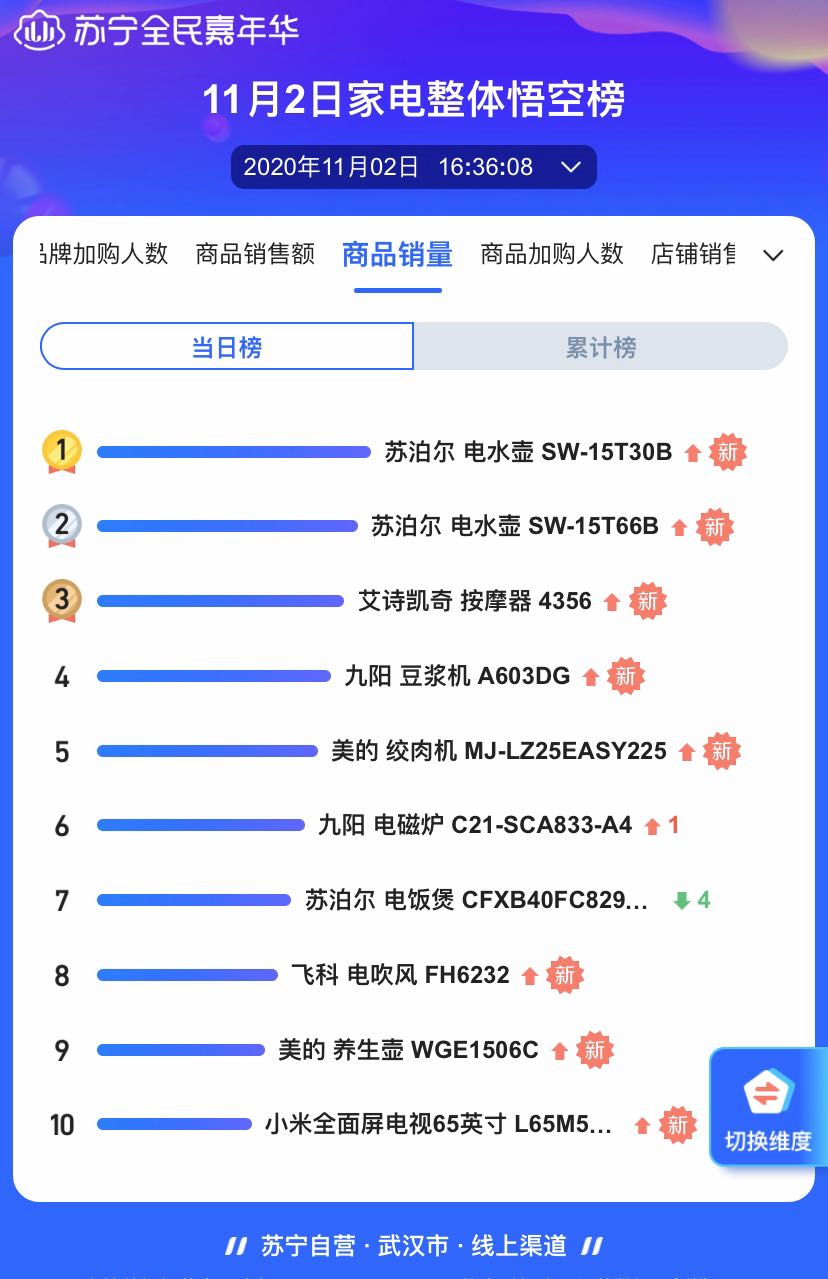
Task: Open 苏泊尔 电水壶 SW-15T66B entry
Action: point(514,526)
